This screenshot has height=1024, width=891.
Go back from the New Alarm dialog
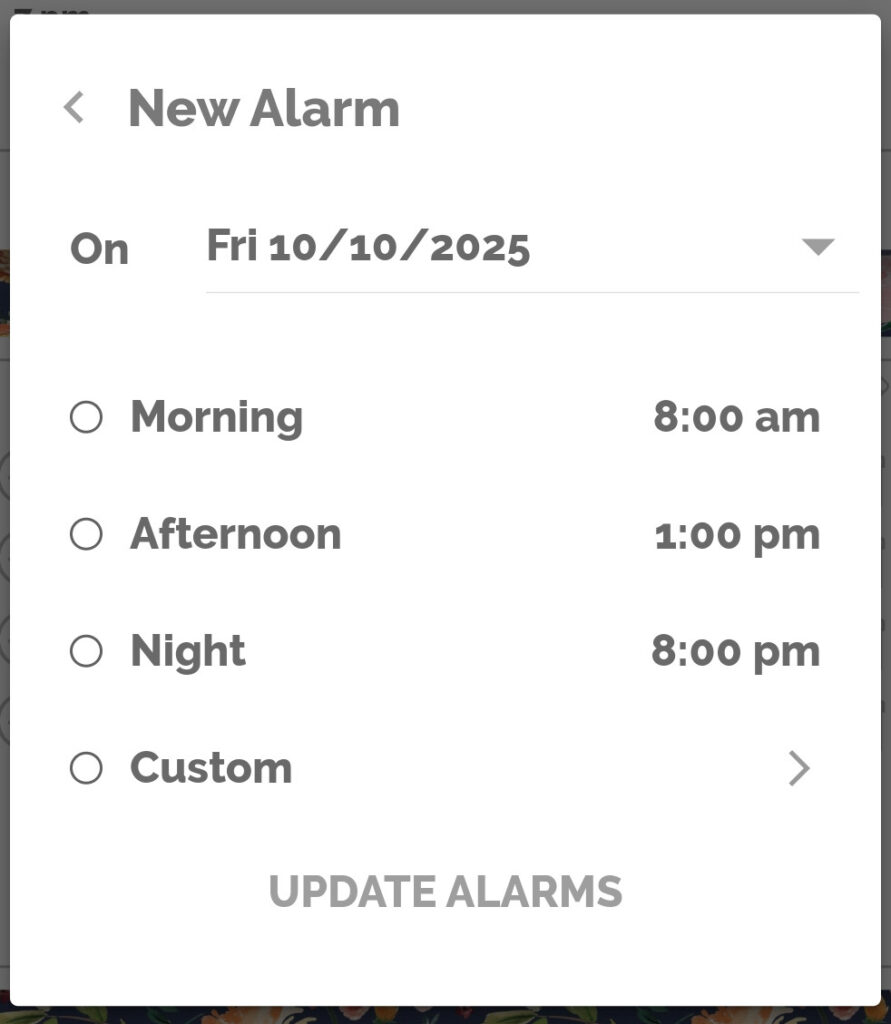click(74, 108)
